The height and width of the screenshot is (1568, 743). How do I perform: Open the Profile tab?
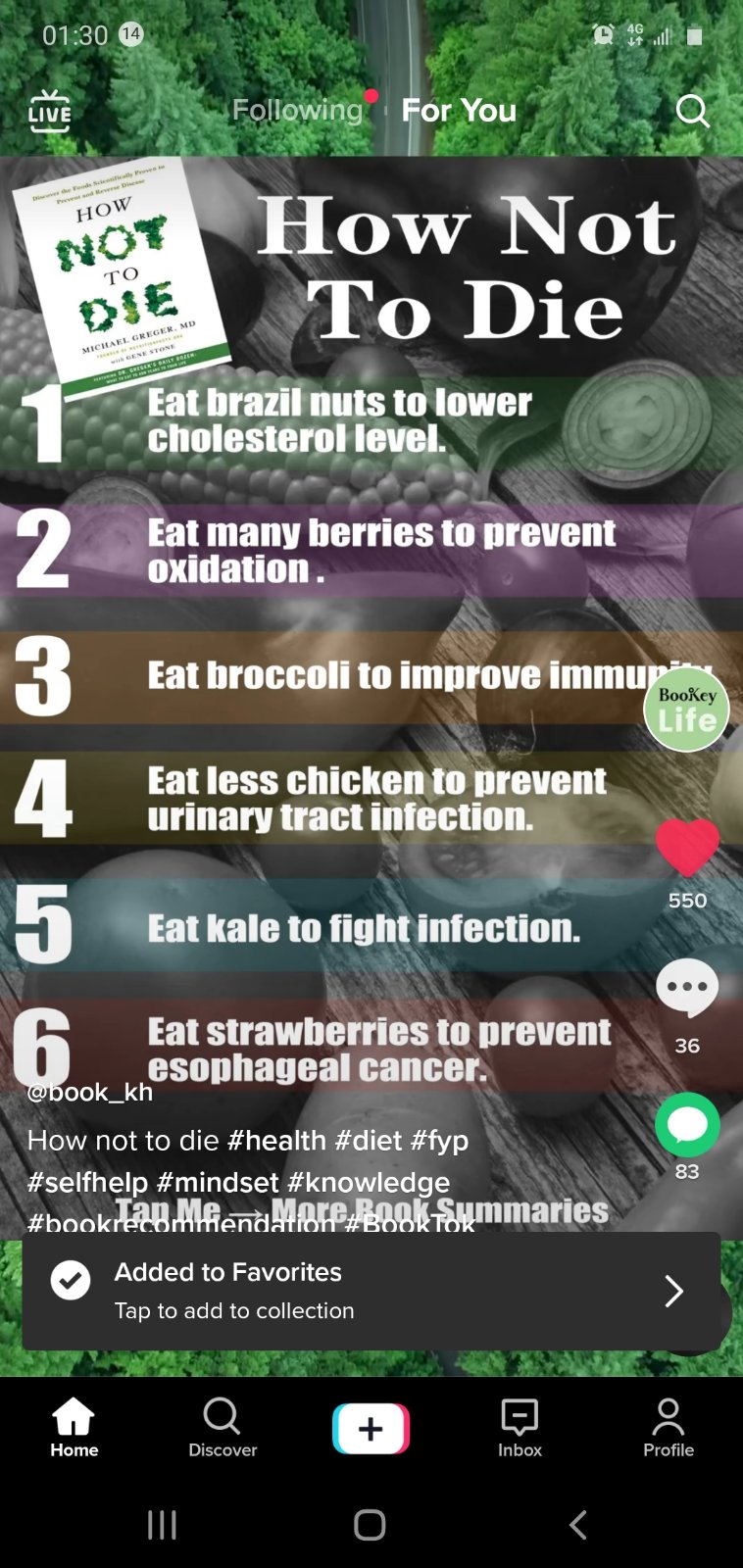(669, 1428)
